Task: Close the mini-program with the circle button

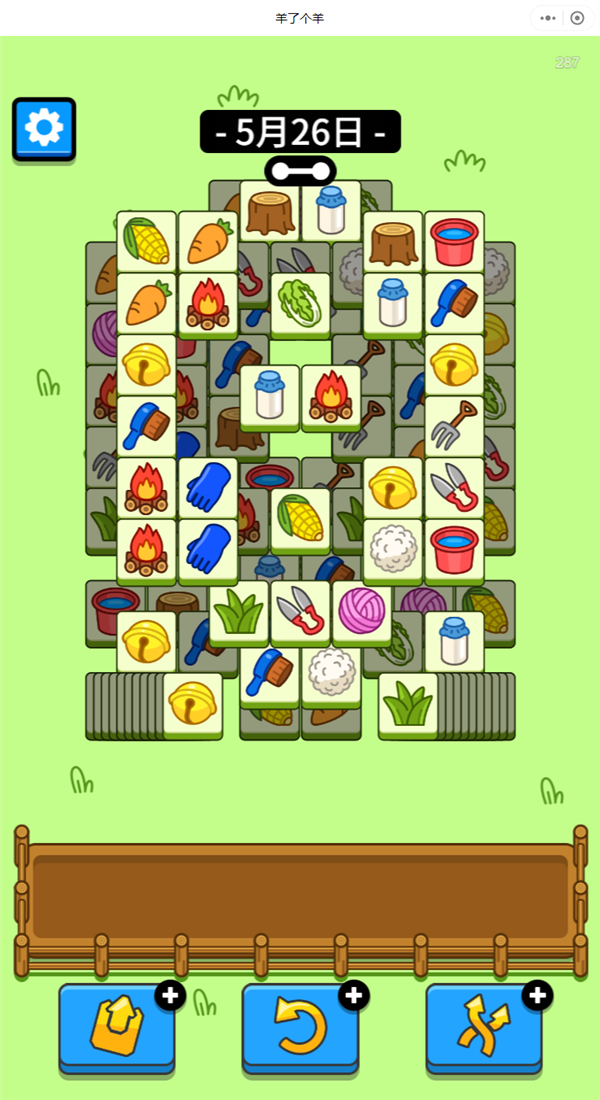Action: (x=577, y=18)
